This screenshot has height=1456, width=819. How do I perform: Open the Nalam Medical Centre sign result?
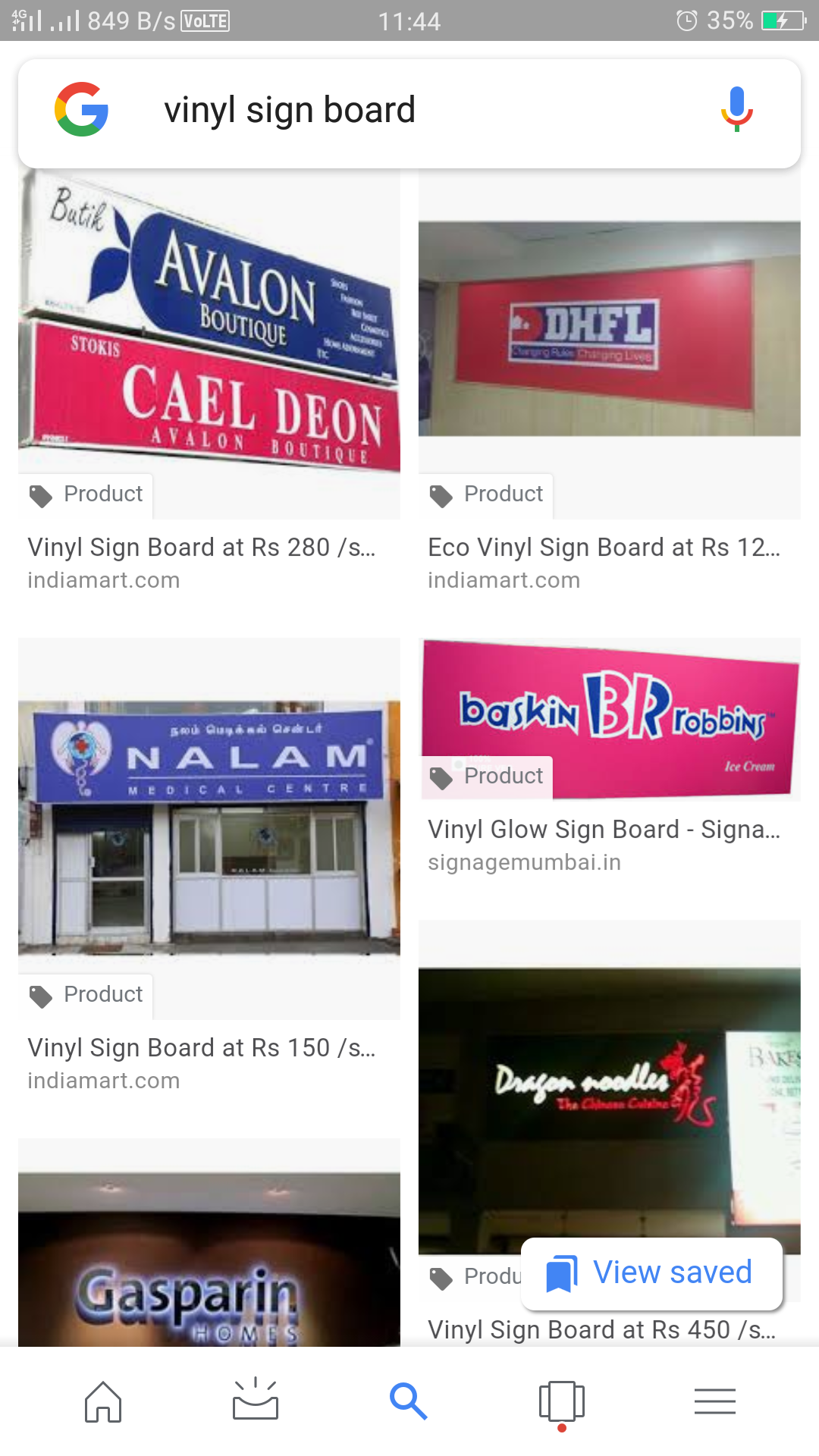[209, 827]
